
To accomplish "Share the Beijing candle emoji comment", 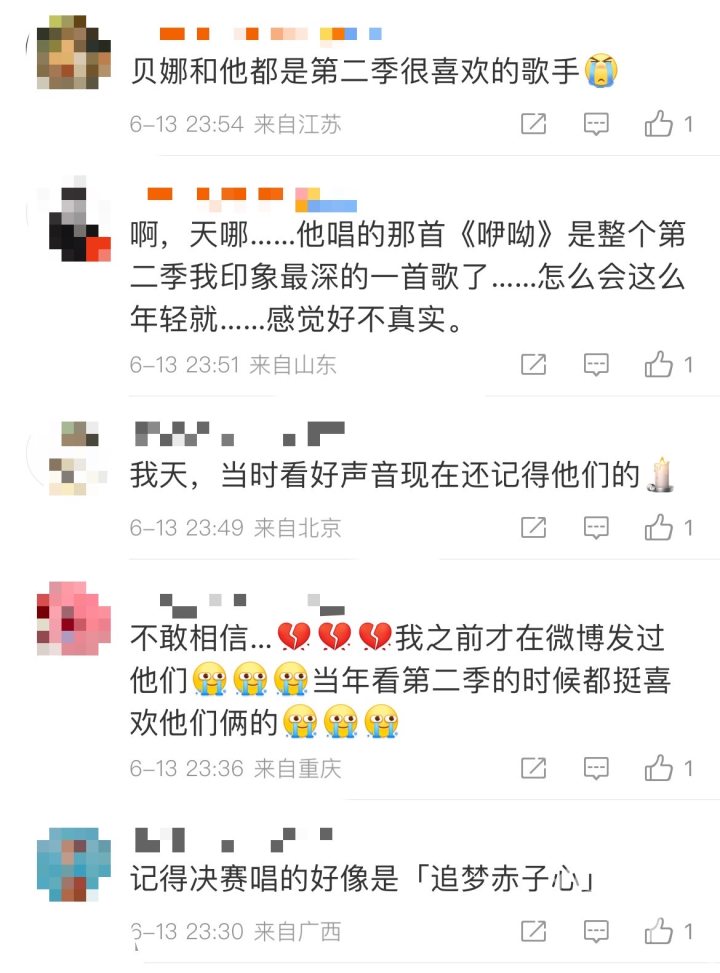I will [533, 527].
